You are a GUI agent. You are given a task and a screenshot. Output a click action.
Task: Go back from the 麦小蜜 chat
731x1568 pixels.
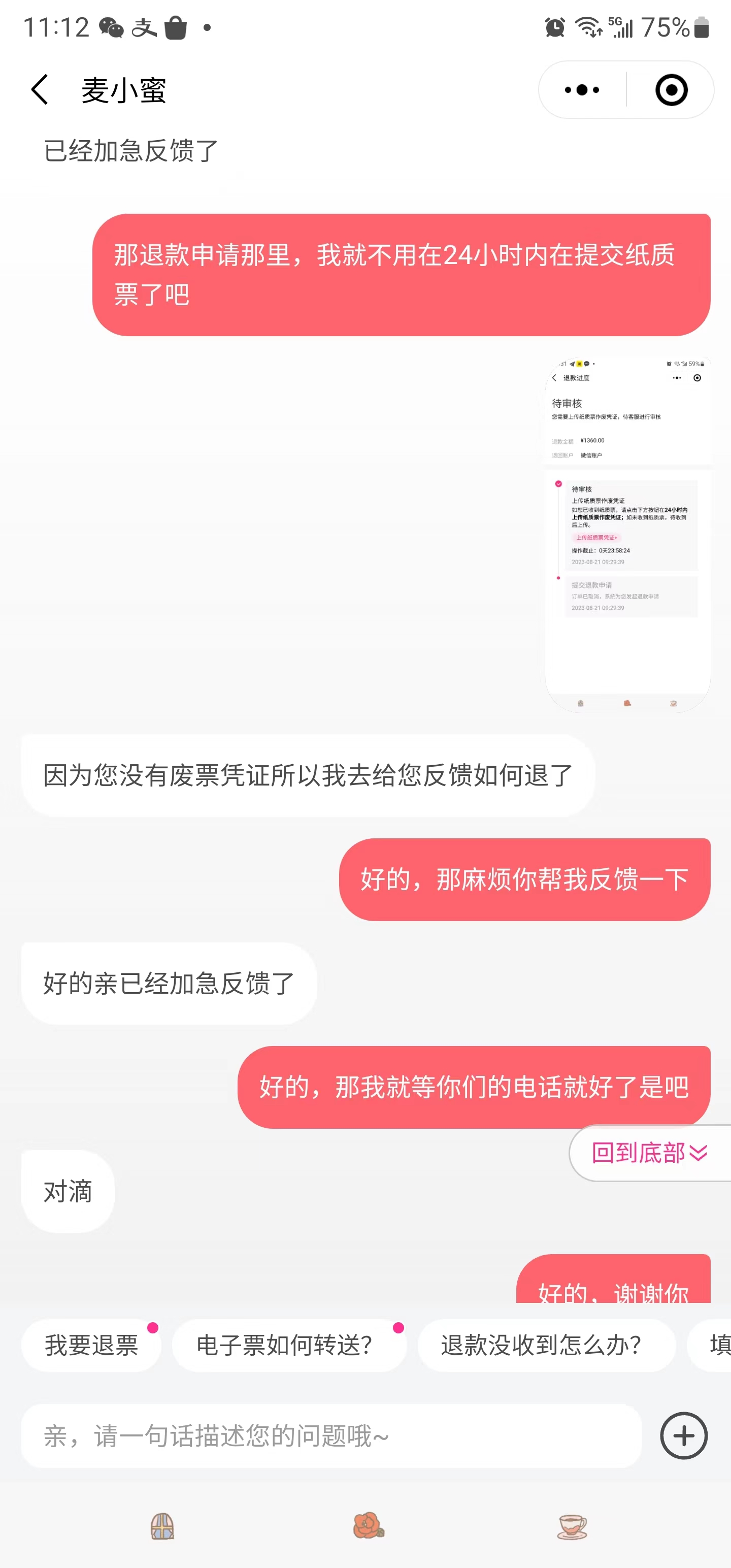tap(40, 90)
